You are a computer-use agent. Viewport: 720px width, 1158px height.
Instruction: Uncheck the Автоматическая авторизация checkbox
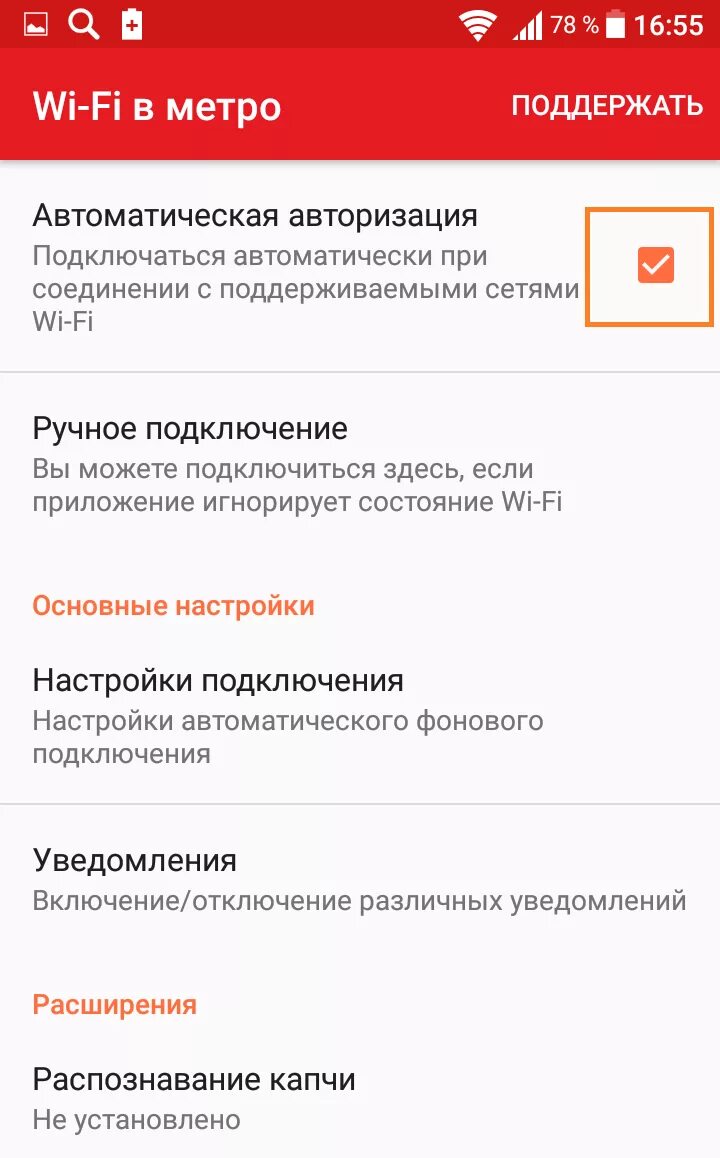[656, 265]
